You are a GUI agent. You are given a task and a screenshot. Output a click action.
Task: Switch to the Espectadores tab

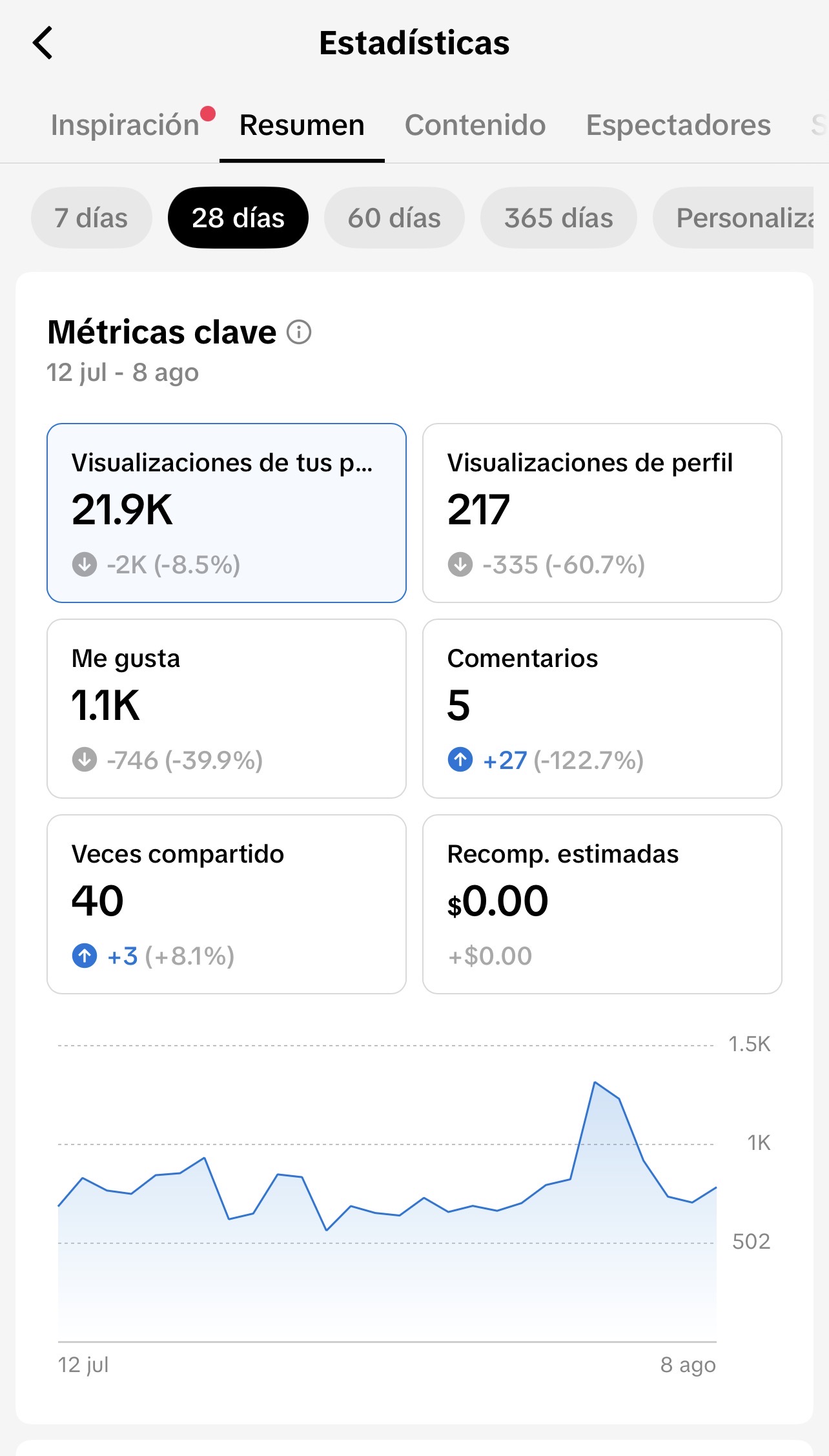(x=678, y=125)
